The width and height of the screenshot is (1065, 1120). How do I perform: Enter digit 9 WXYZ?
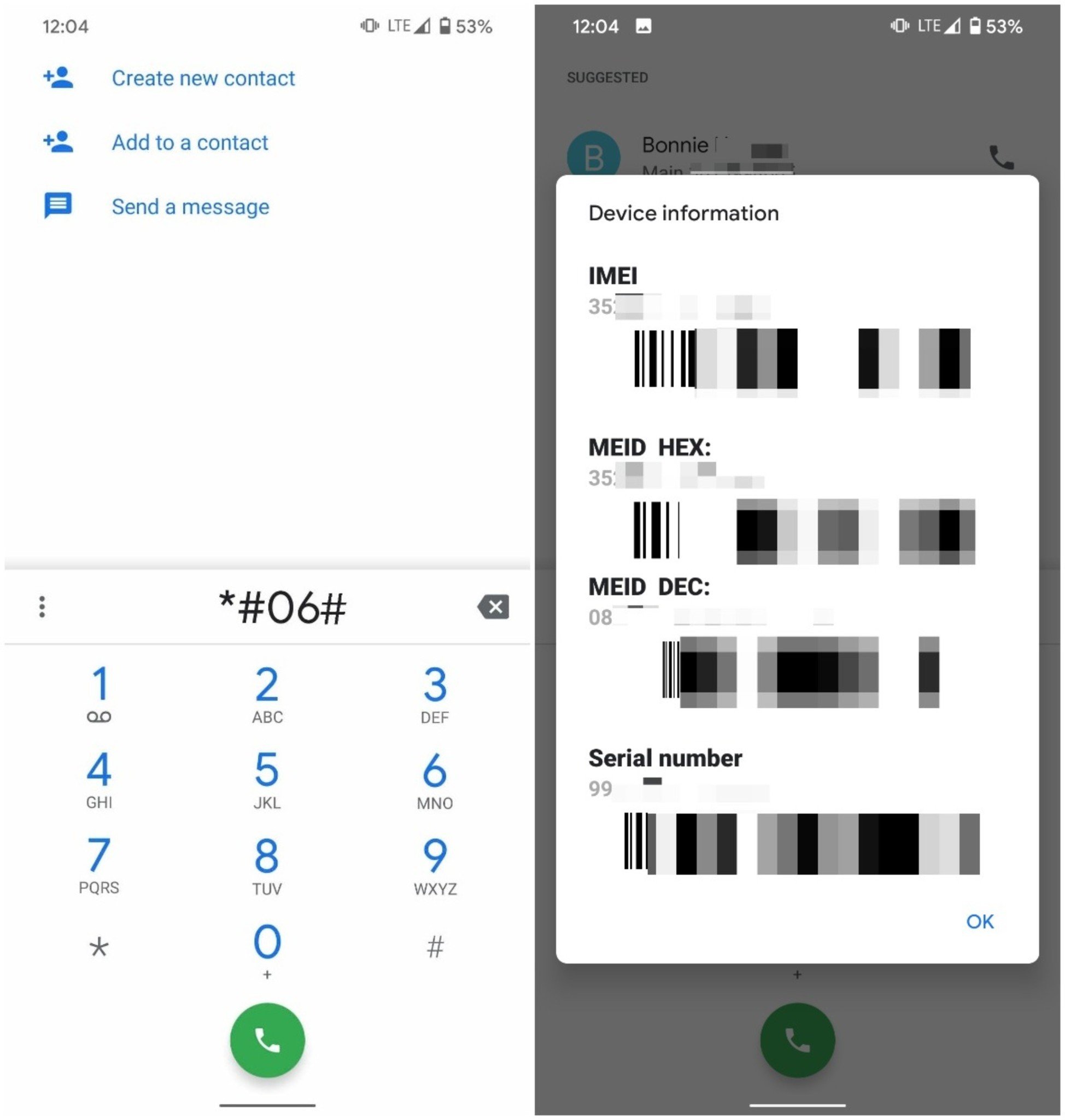pyautogui.click(x=435, y=864)
